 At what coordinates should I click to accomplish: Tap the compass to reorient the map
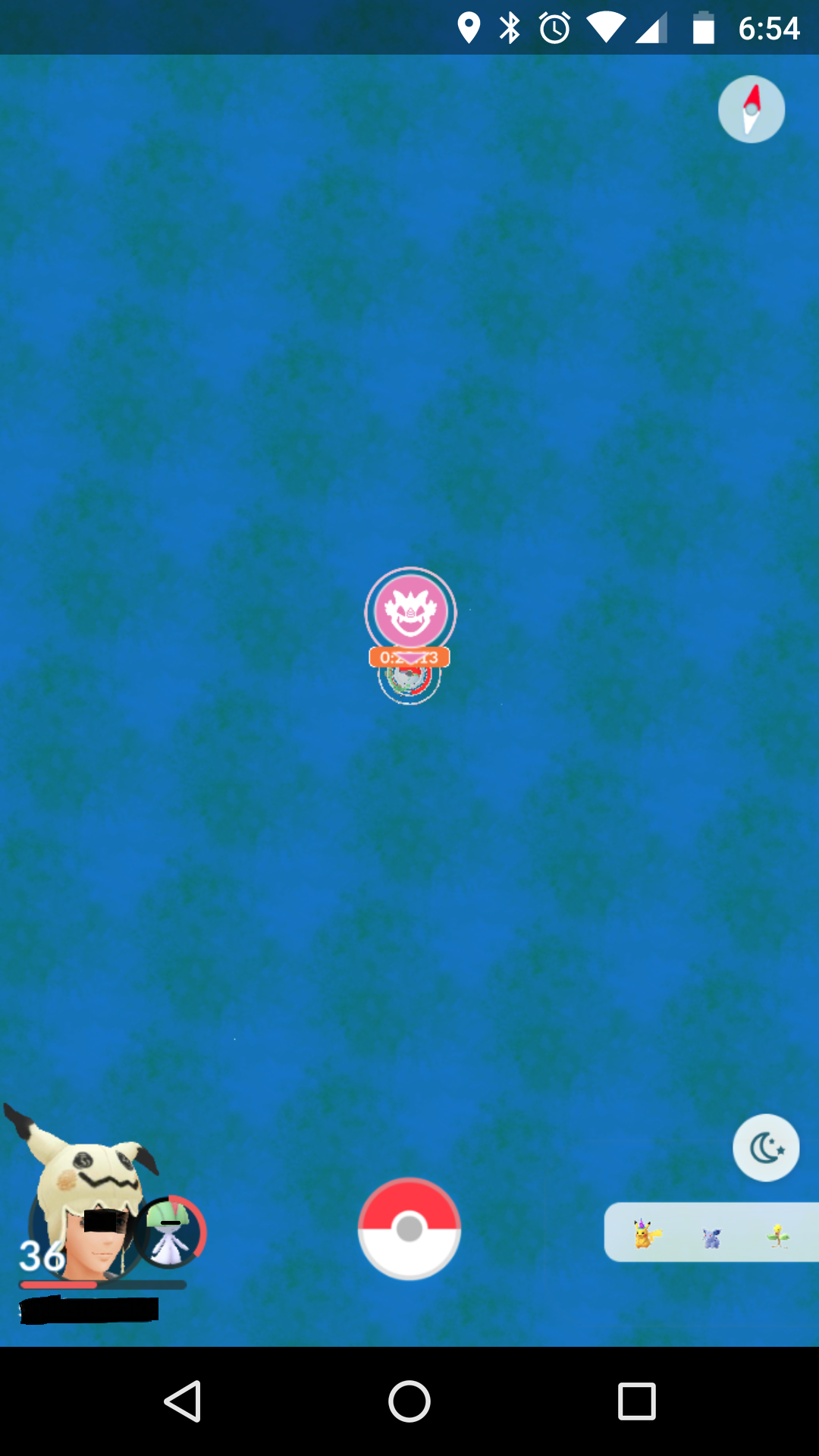click(751, 109)
